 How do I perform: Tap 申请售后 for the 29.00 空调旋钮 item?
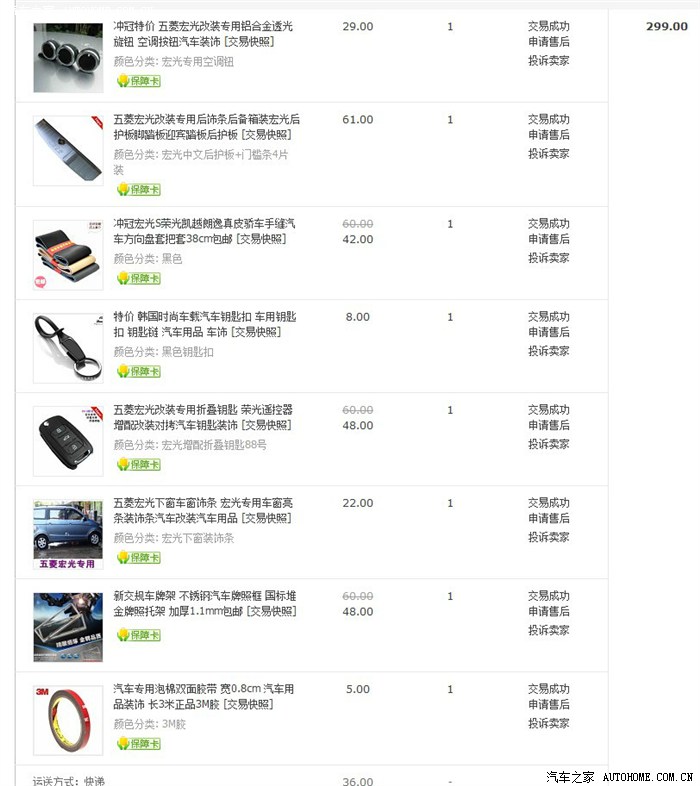tap(549, 42)
